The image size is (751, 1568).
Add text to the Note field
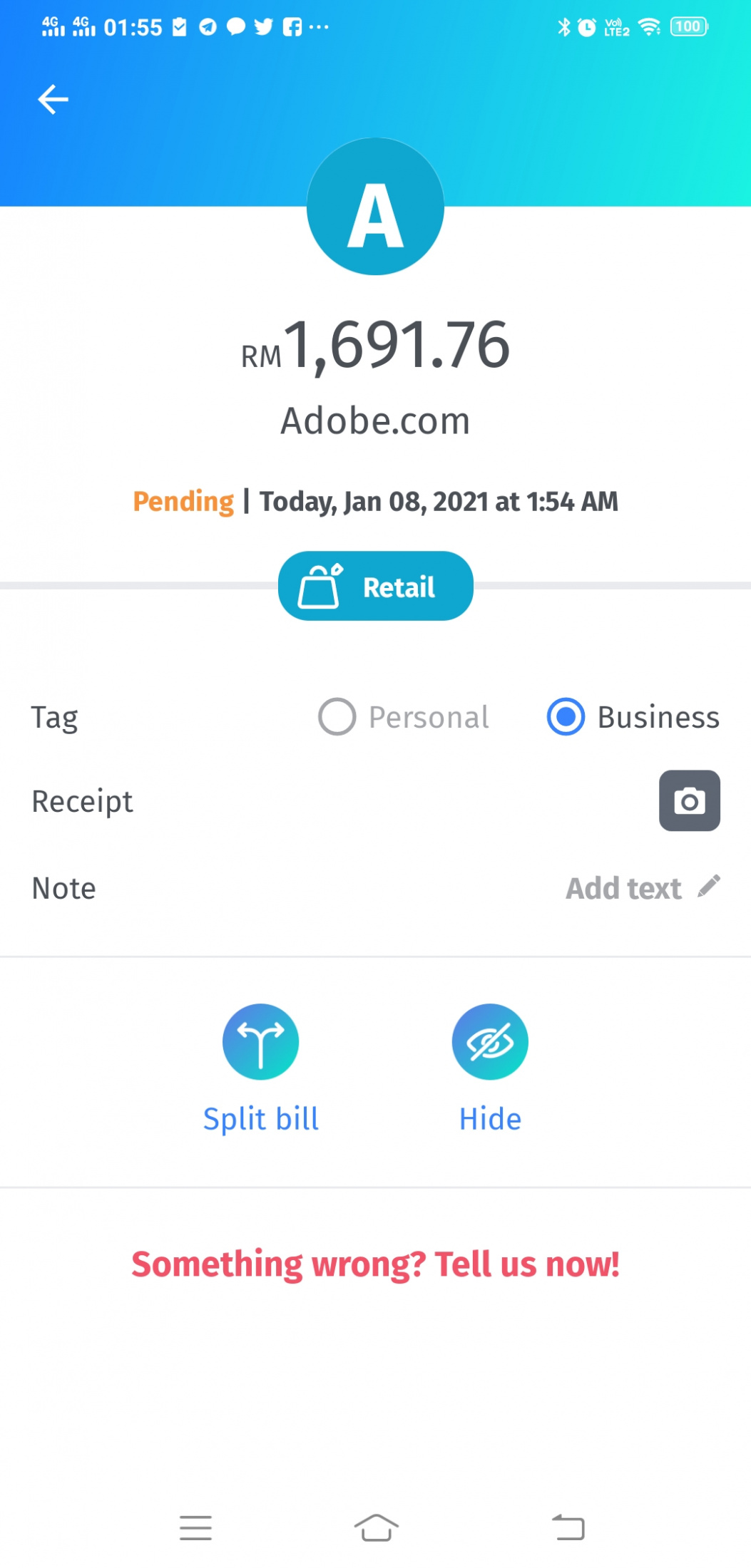[643, 888]
